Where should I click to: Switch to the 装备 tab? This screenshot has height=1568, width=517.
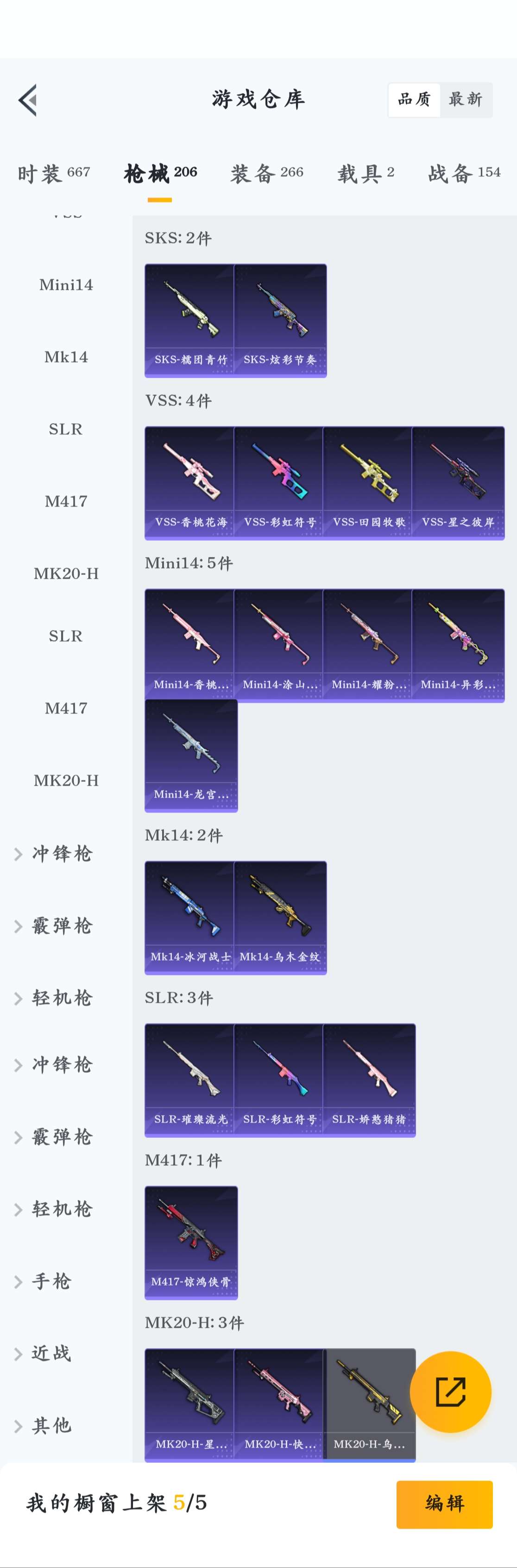(x=267, y=174)
